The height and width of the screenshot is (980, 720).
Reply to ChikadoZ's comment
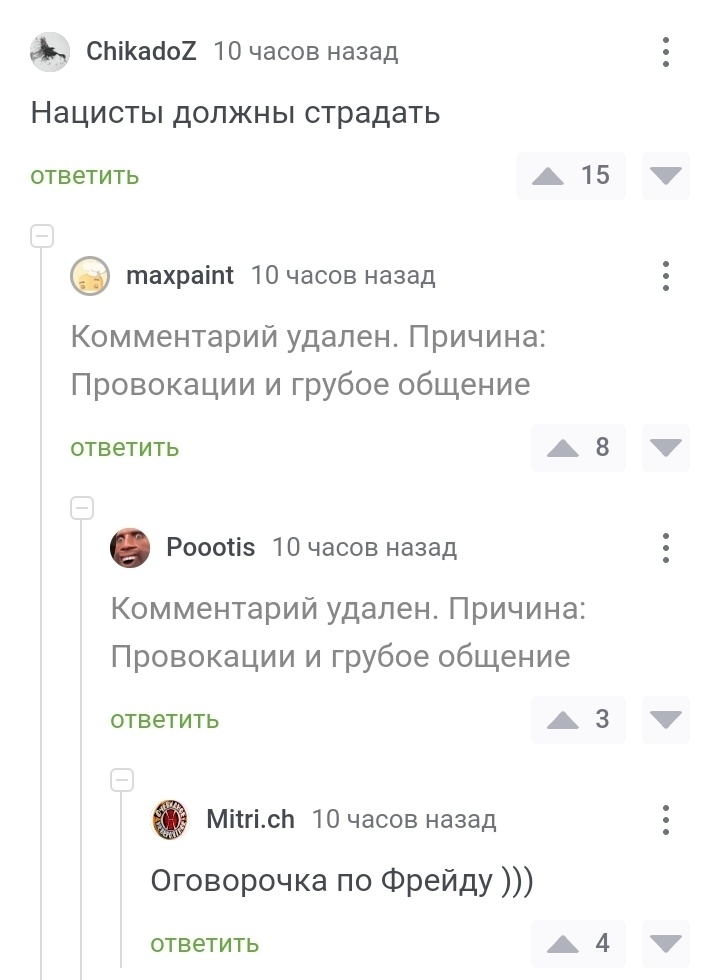pos(85,176)
